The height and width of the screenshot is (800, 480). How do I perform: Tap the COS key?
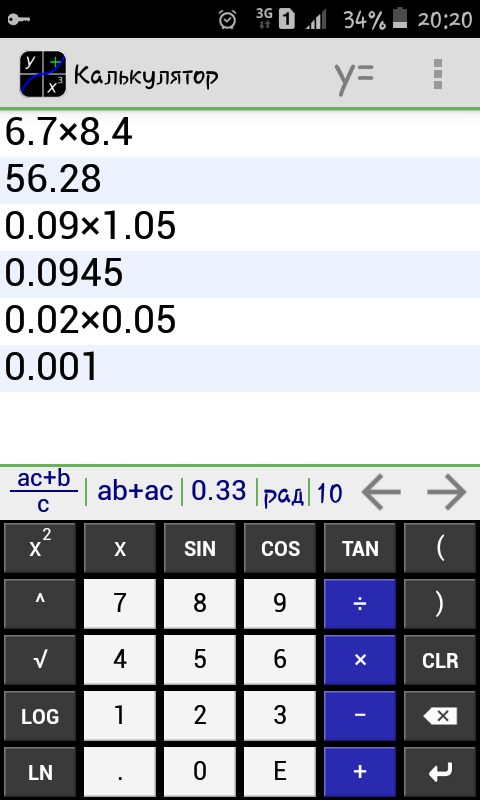[x=280, y=548]
